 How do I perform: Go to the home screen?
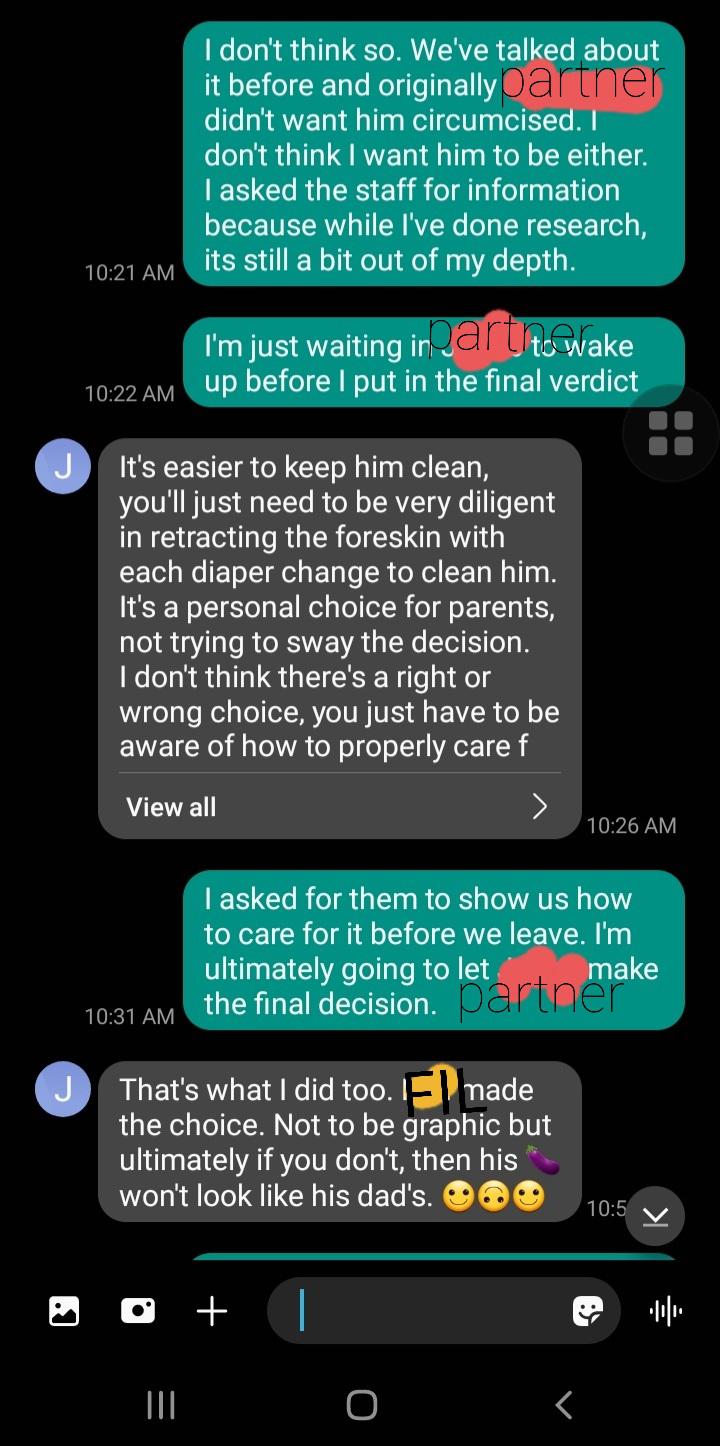(361, 1405)
